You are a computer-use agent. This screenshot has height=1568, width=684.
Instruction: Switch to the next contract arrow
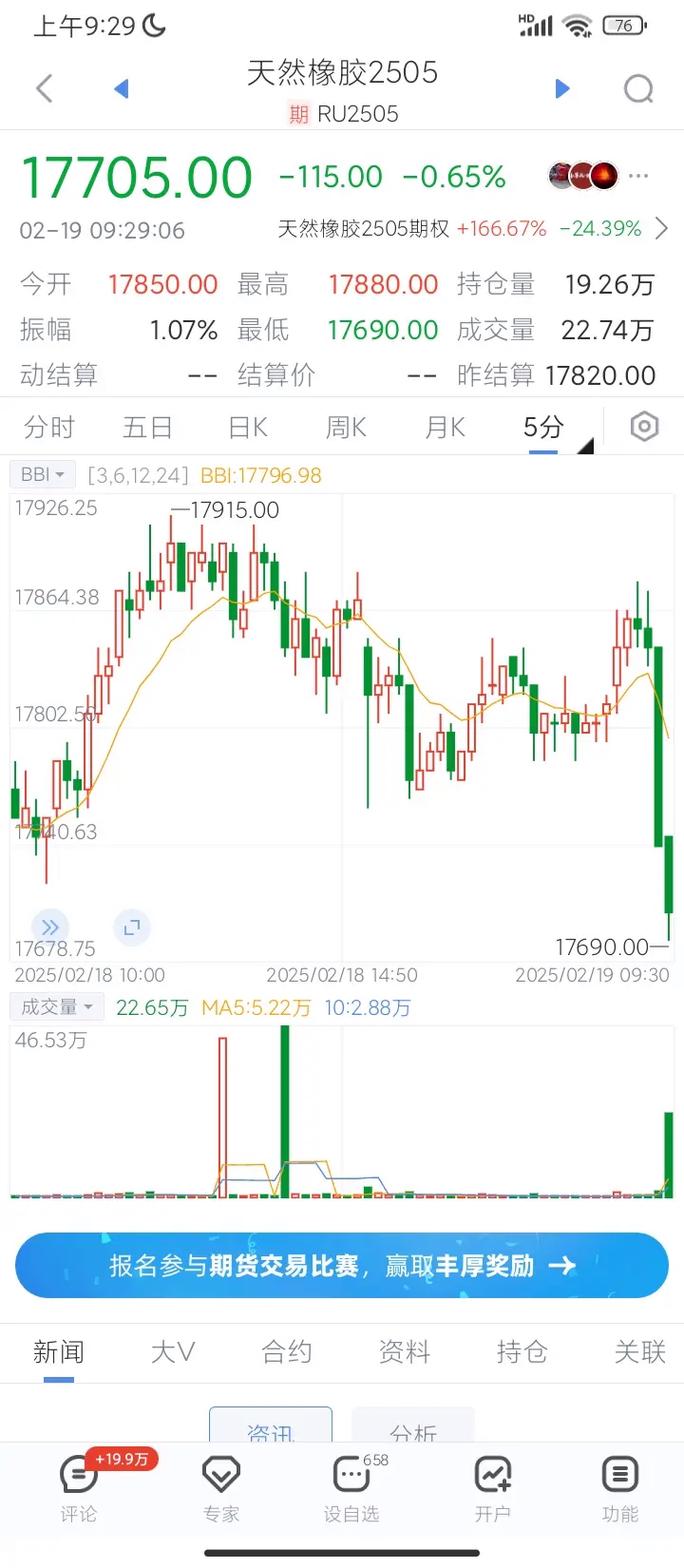point(562,89)
